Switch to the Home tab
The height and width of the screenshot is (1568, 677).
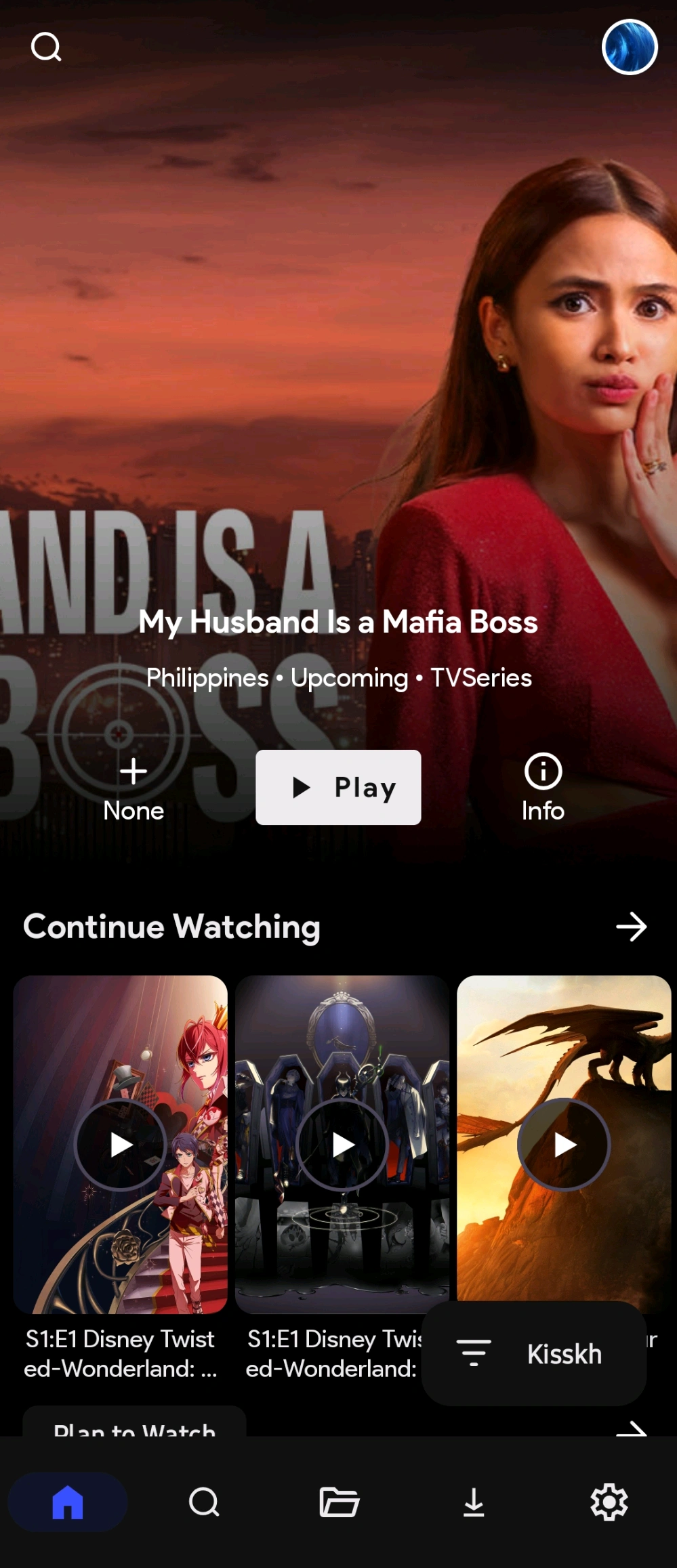[x=68, y=1502]
